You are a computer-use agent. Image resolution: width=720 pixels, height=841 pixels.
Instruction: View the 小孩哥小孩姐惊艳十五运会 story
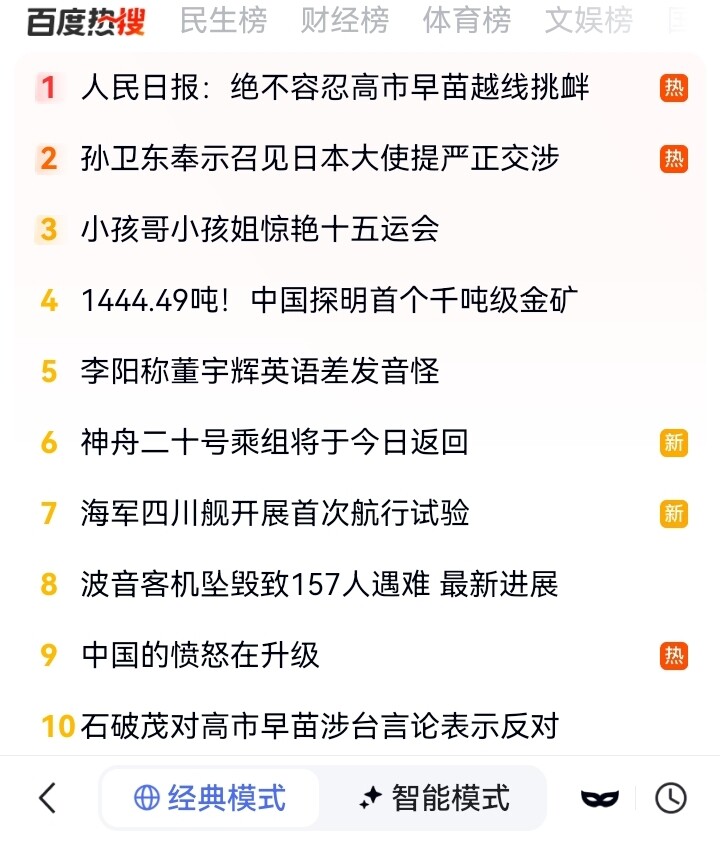(260, 230)
